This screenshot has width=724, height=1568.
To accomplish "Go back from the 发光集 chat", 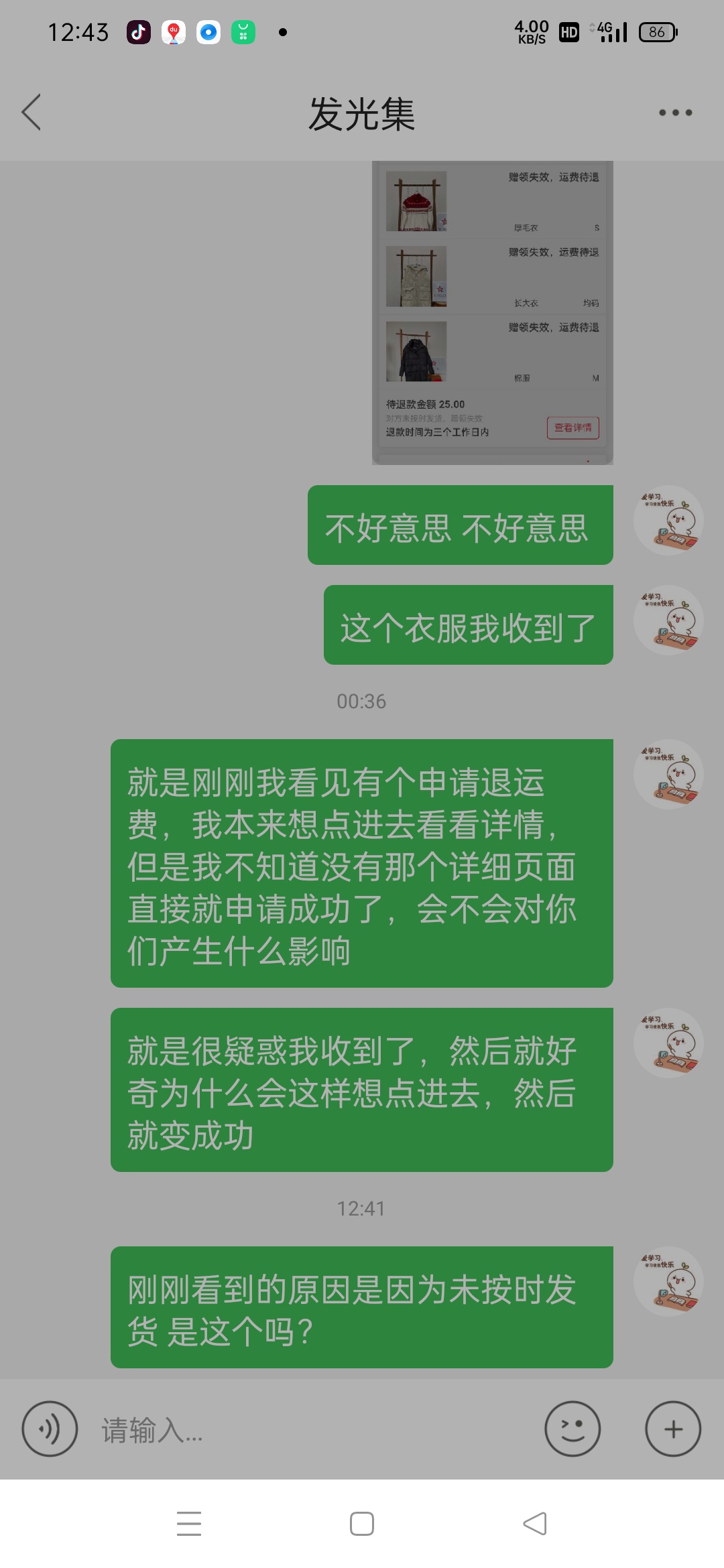I will coord(32,112).
